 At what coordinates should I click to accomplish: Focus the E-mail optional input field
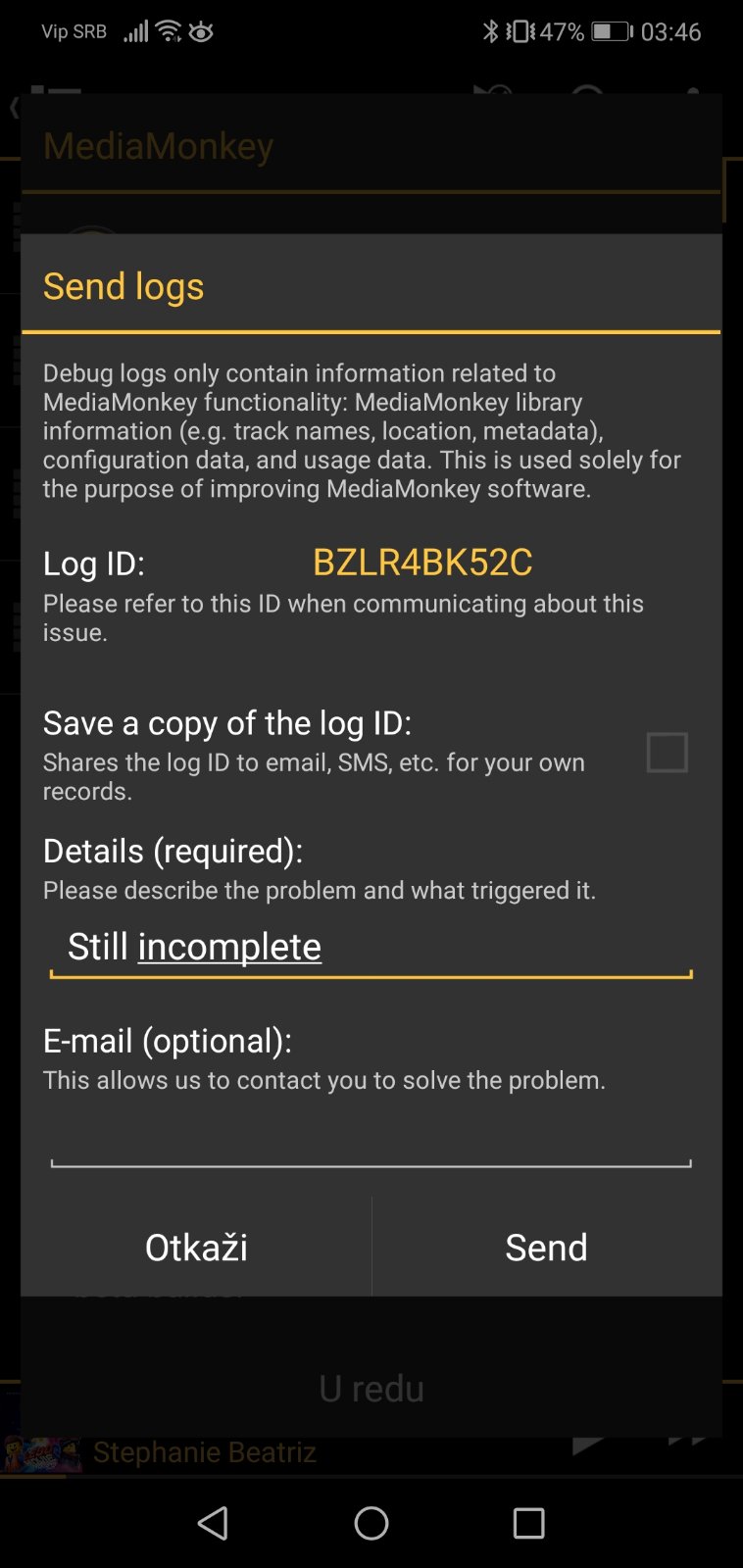[x=371, y=1139]
